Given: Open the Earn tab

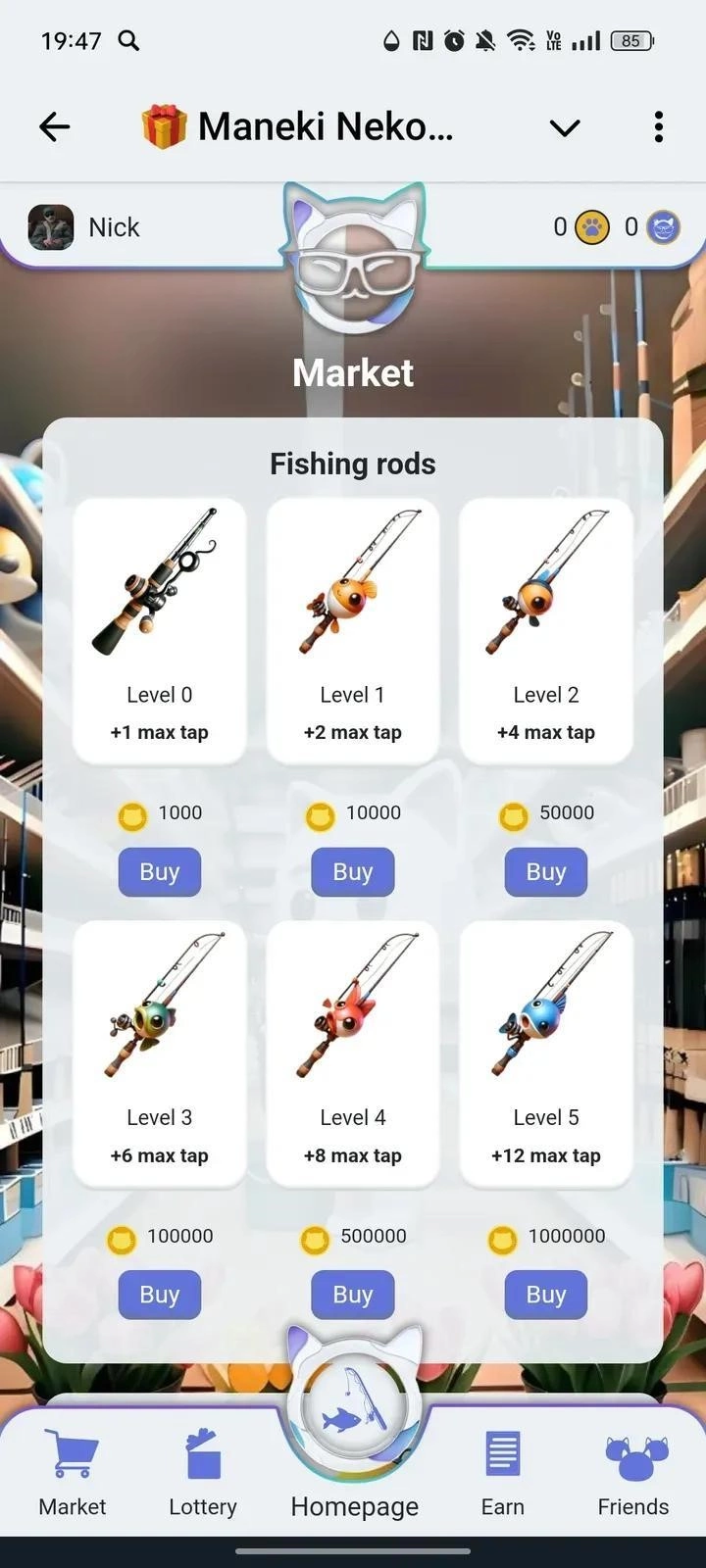Looking at the screenshot, I should (502, 1470).
